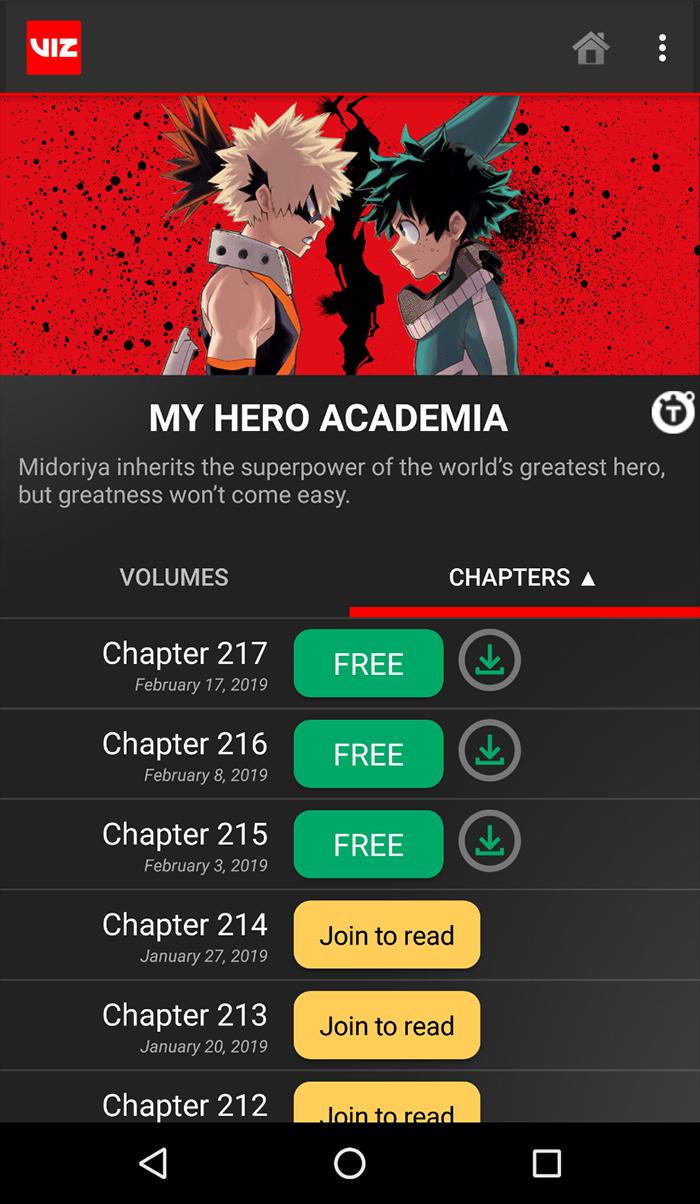Screen dimensions: 700x1204
Task: Tap Join to read for Chapter 214
Action: click(x=387, y=935)
